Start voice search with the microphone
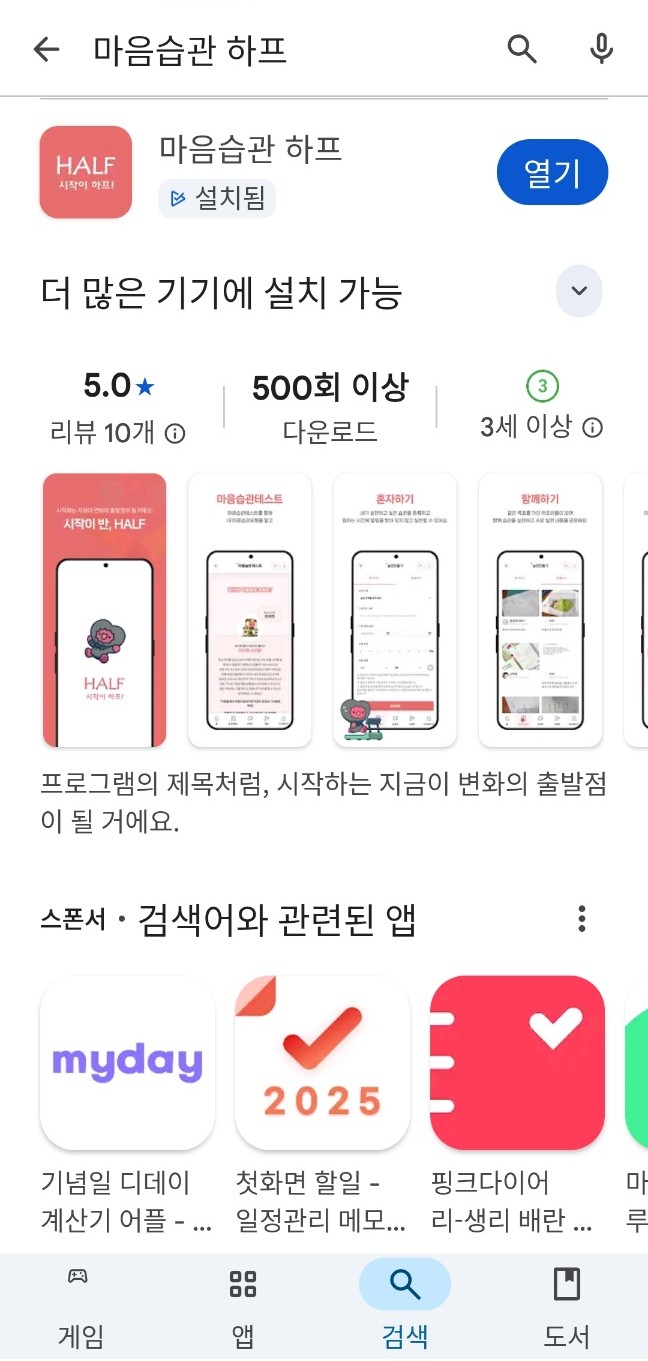This screenshot has height=1361, width=648. [601, 49]
